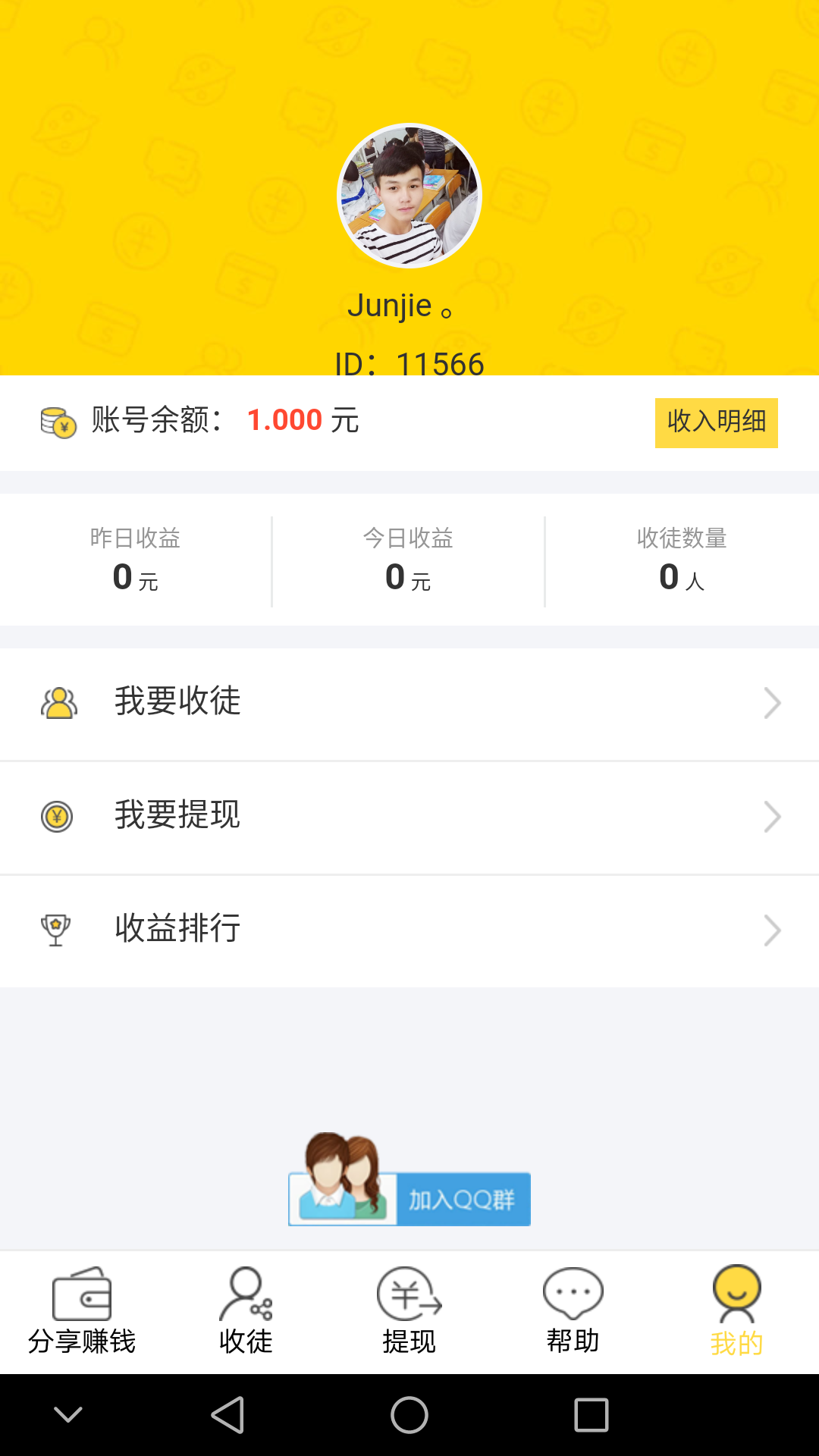This screenshot has width=819, height=1456.
Task: Go back with the system back button
Action: [227, 1415]
